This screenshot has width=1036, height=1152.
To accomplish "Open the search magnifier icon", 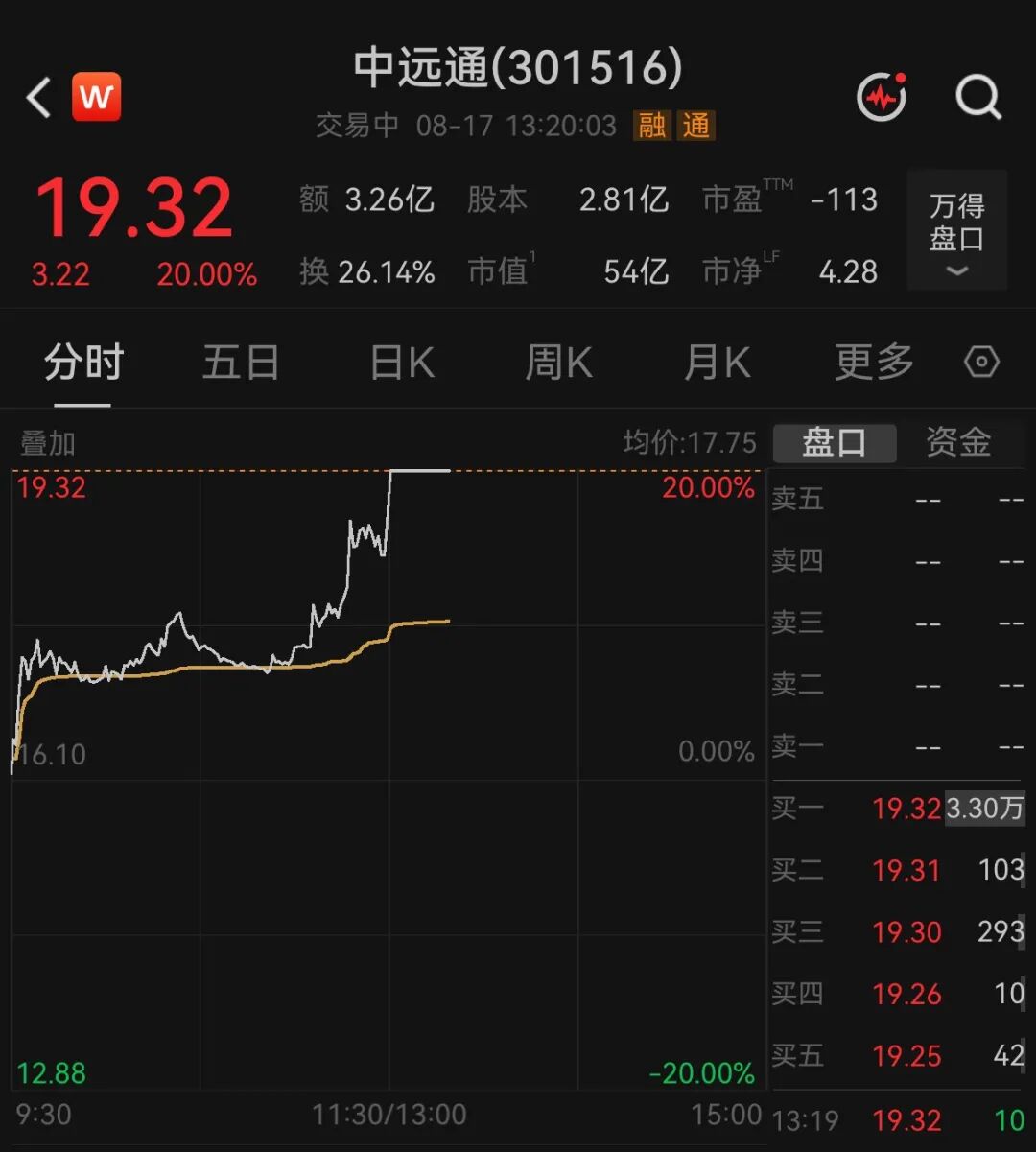I will pos(978,97).
